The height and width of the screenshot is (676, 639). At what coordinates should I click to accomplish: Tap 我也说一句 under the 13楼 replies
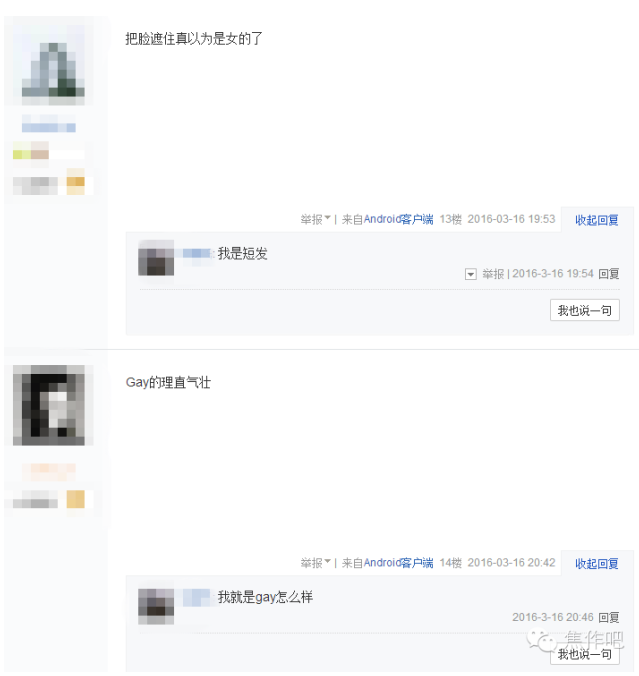pos(585,311)
